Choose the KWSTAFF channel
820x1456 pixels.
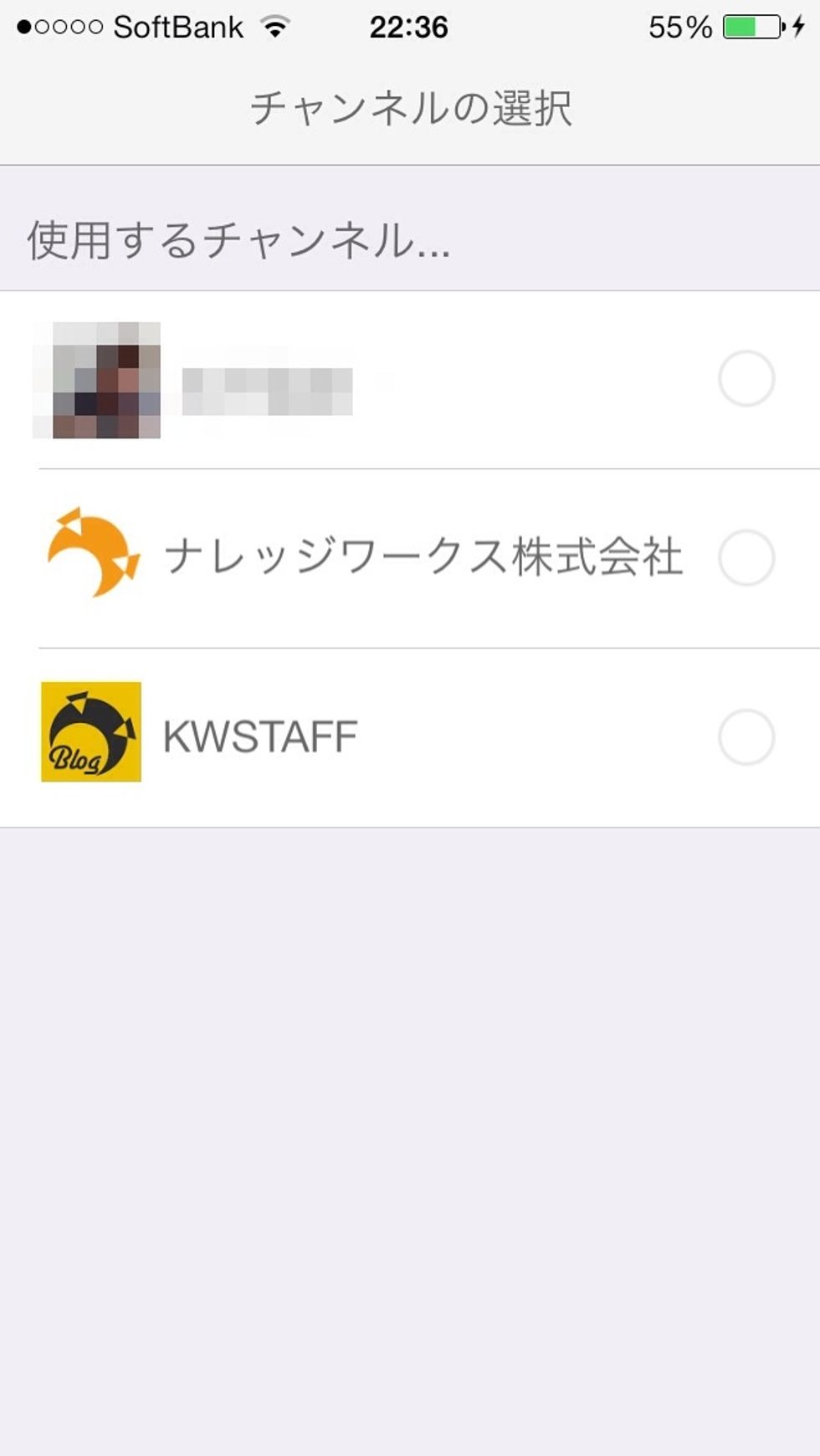[x=746, y=737]
